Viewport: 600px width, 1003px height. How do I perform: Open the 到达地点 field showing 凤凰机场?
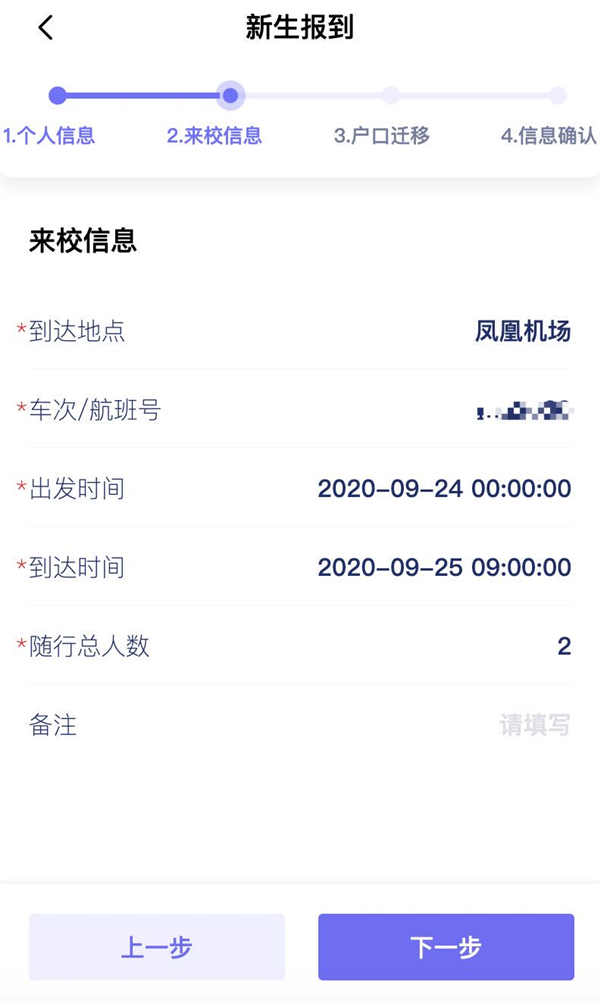(x=522, y=331)
